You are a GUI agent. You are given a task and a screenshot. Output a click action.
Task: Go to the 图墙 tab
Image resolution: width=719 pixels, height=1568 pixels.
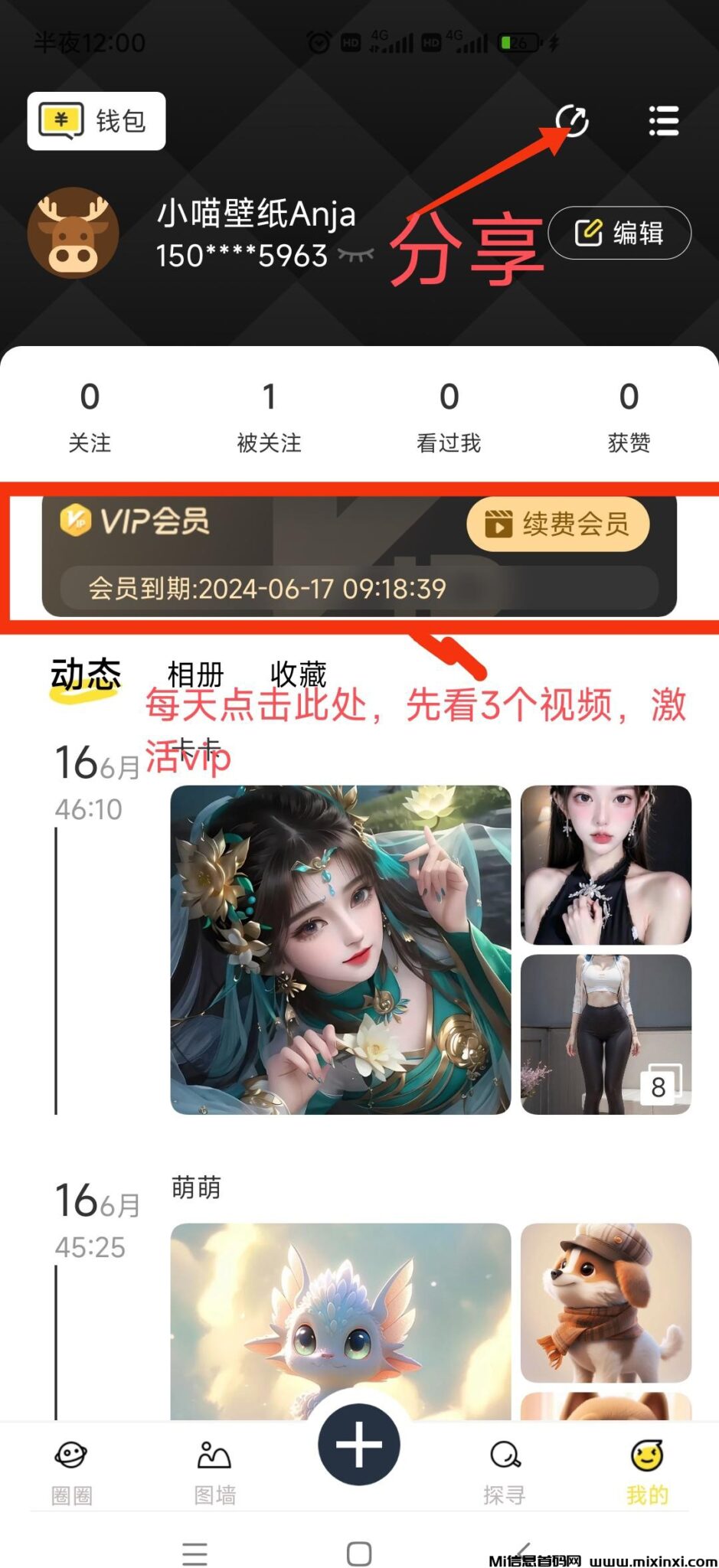coord(214,1472)
